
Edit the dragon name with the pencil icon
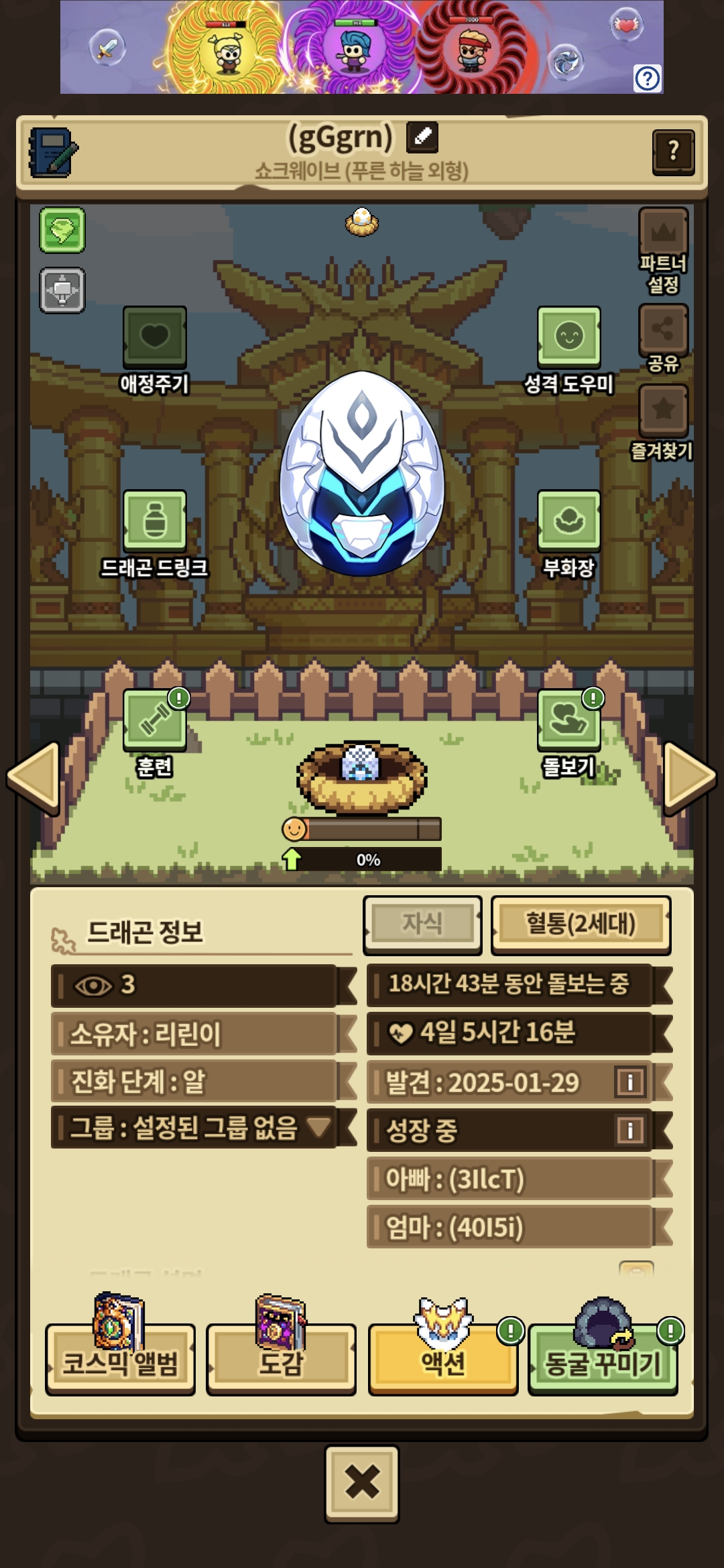422,137
